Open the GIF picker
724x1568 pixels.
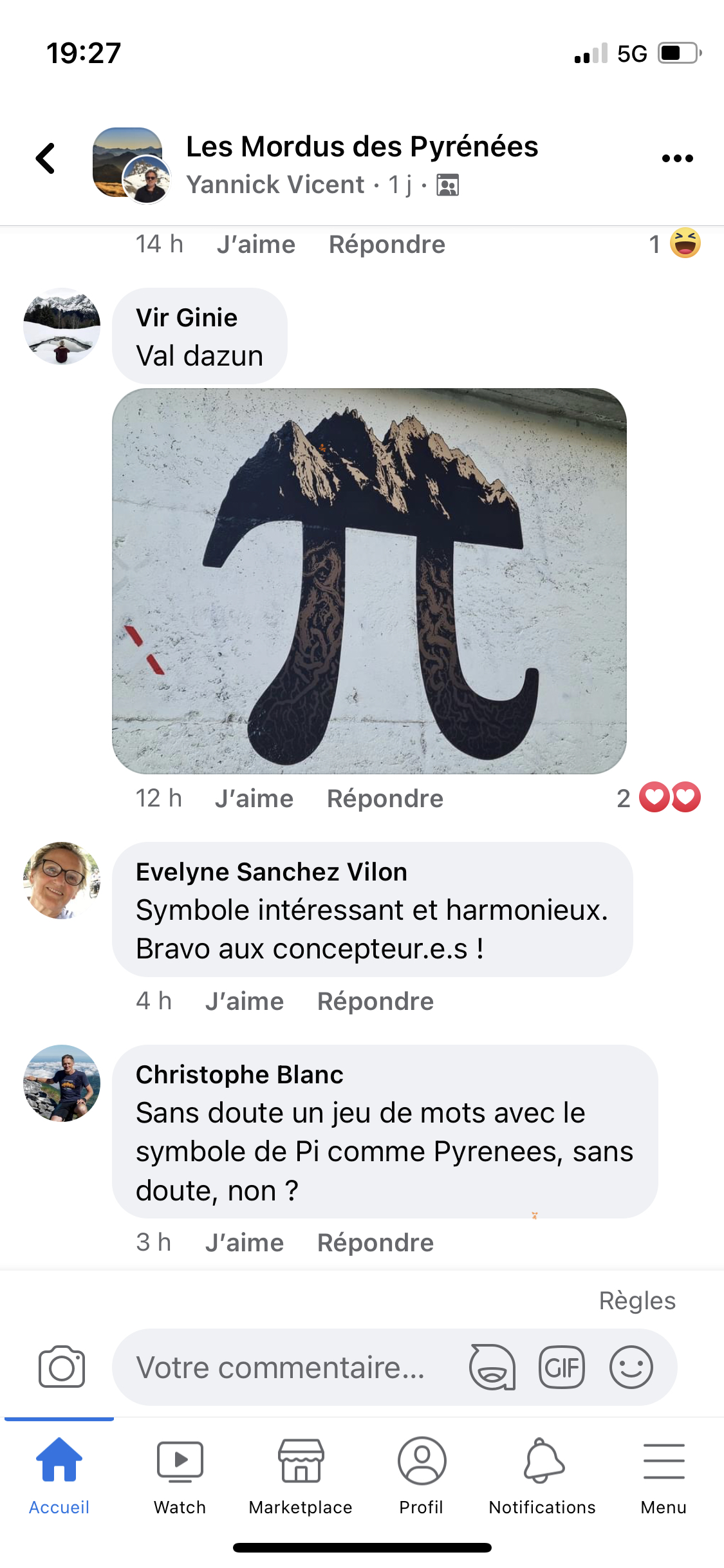coord(562,1367)
